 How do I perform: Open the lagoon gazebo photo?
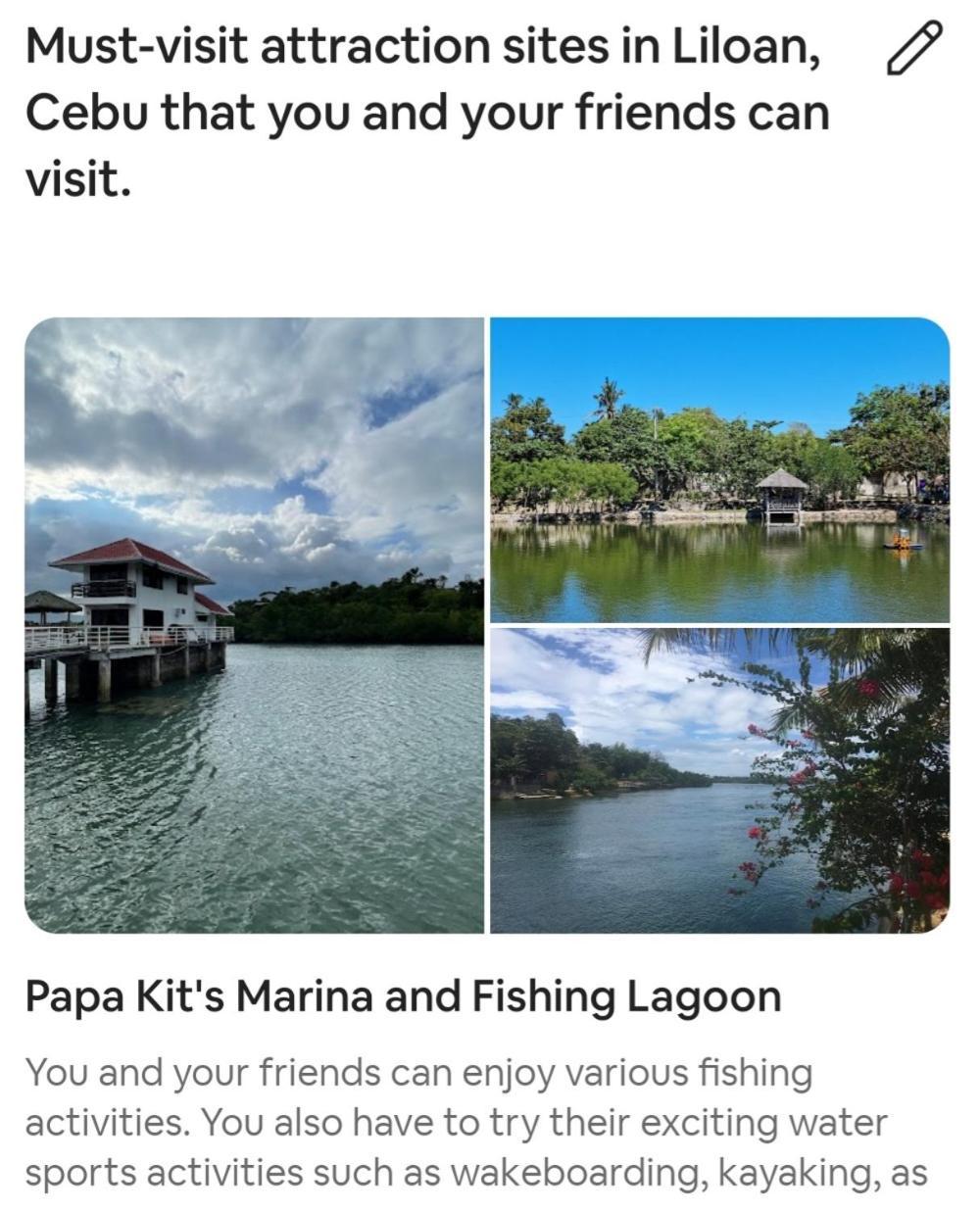click(719, 469)
